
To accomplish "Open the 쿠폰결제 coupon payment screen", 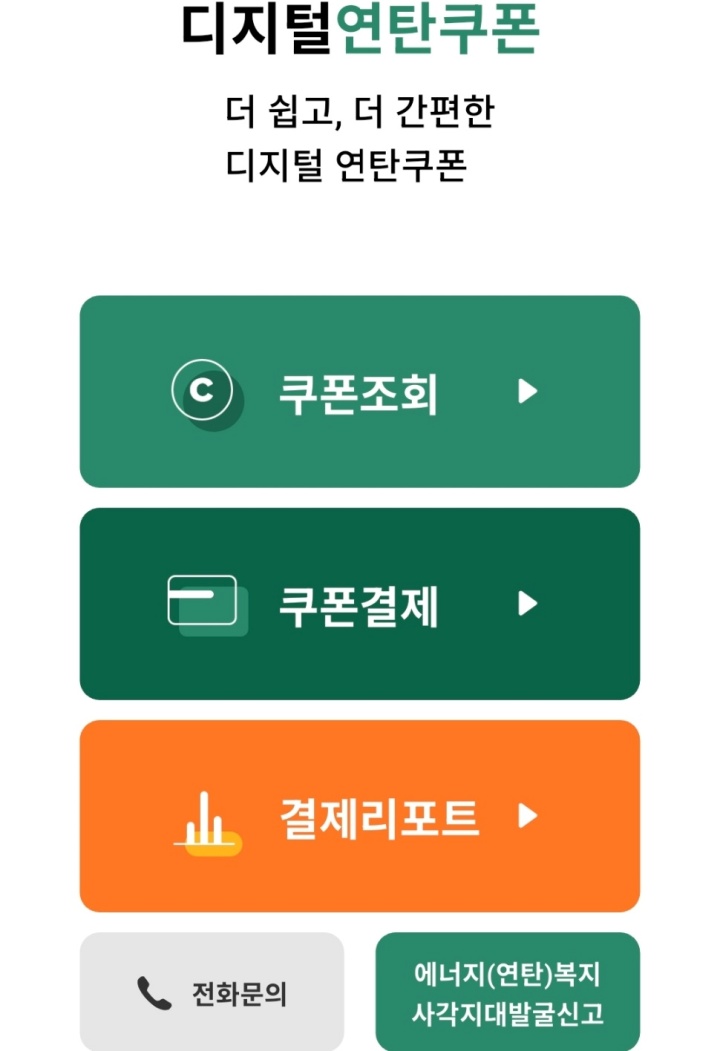I will [360, 602].
